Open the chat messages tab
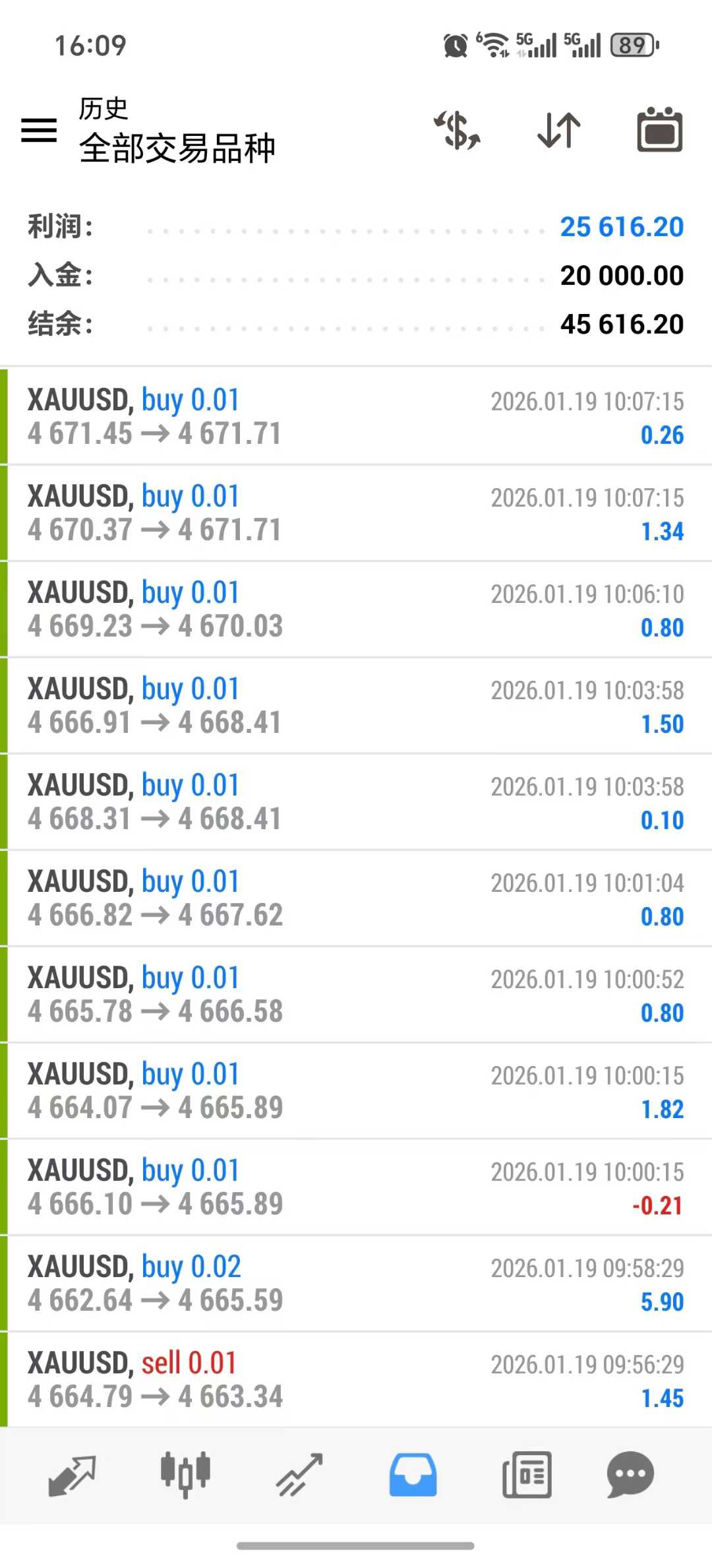Image resolution: width=712 pixels, height=1568 pixels. click(630, 1475)
